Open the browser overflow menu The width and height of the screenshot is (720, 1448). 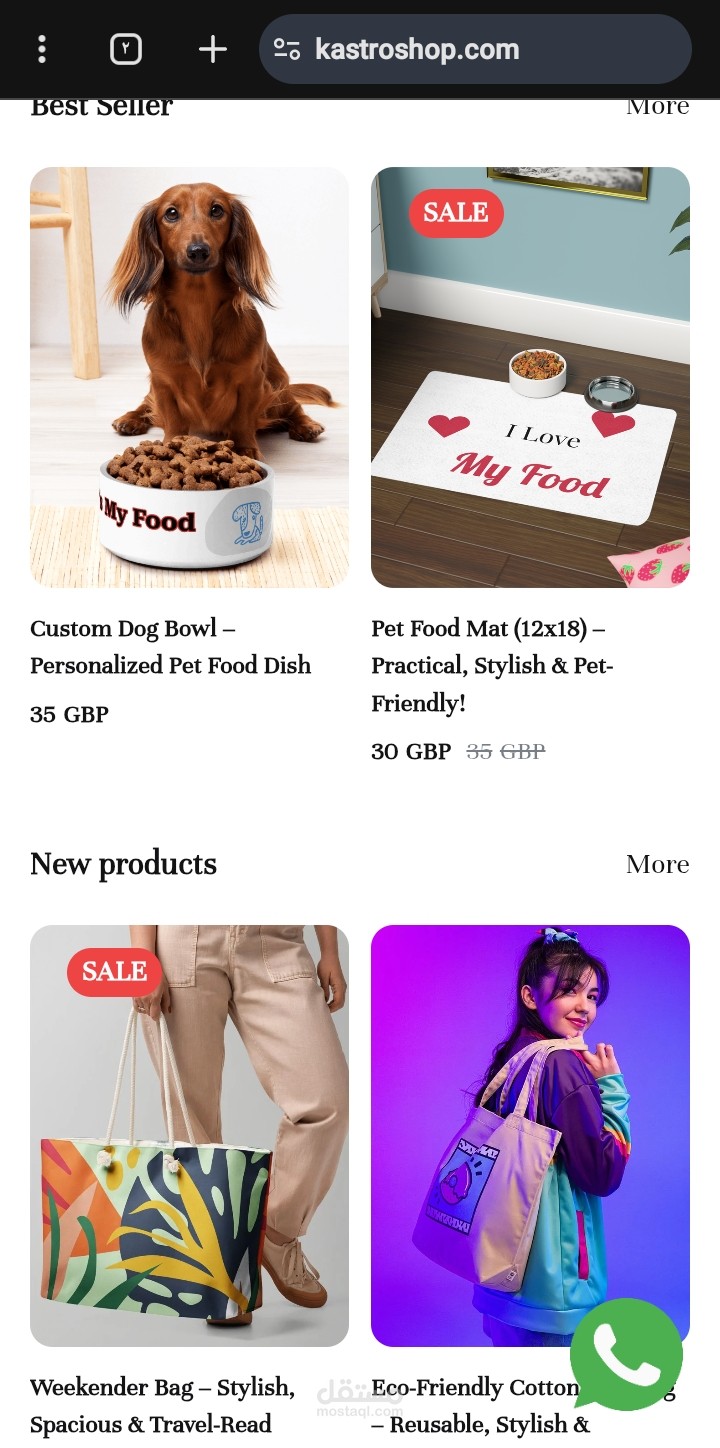(41, 49)
